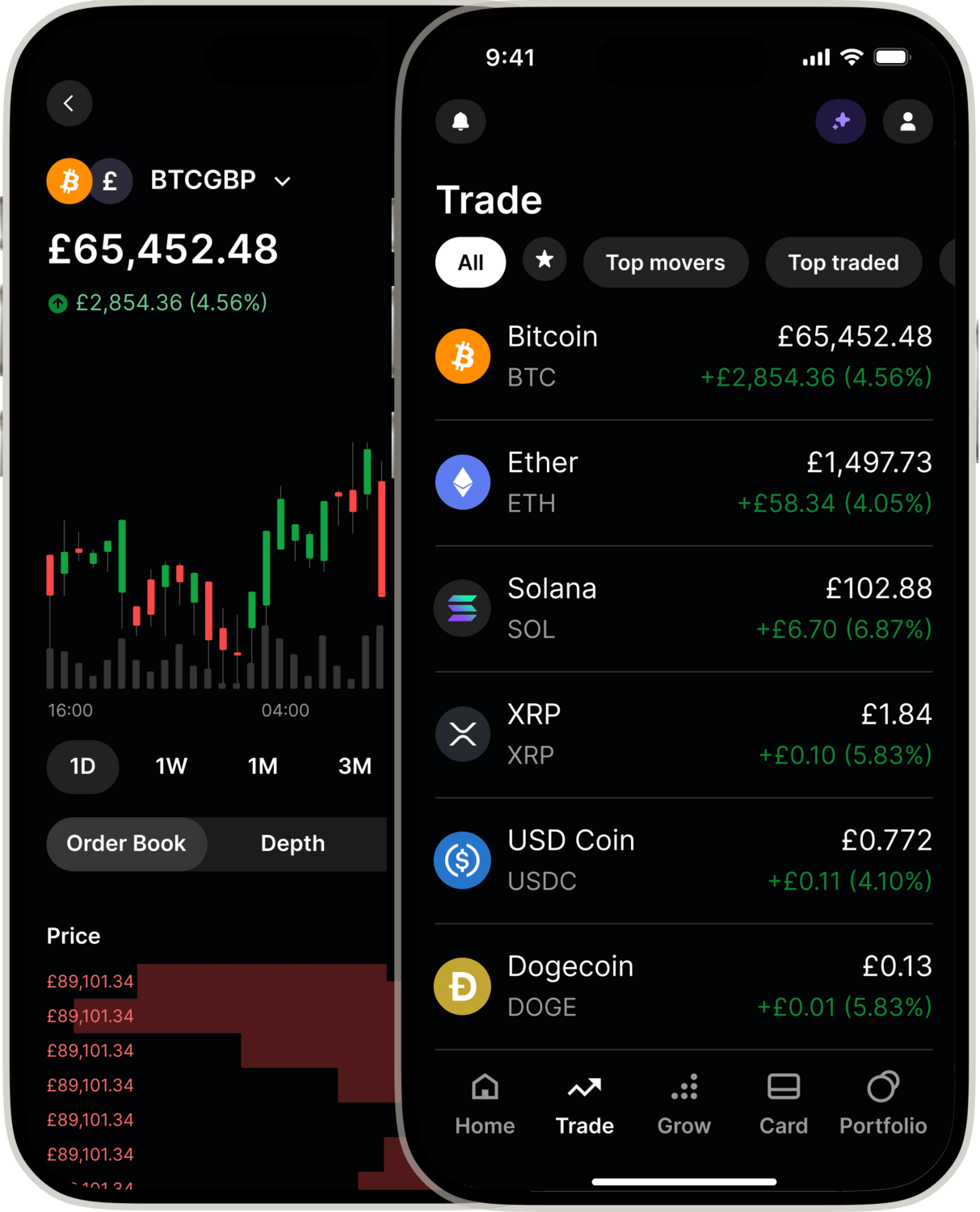Open the Bitcoin coin icon
The width and height of the screenshot is (980, 1212).
point(462,356)
